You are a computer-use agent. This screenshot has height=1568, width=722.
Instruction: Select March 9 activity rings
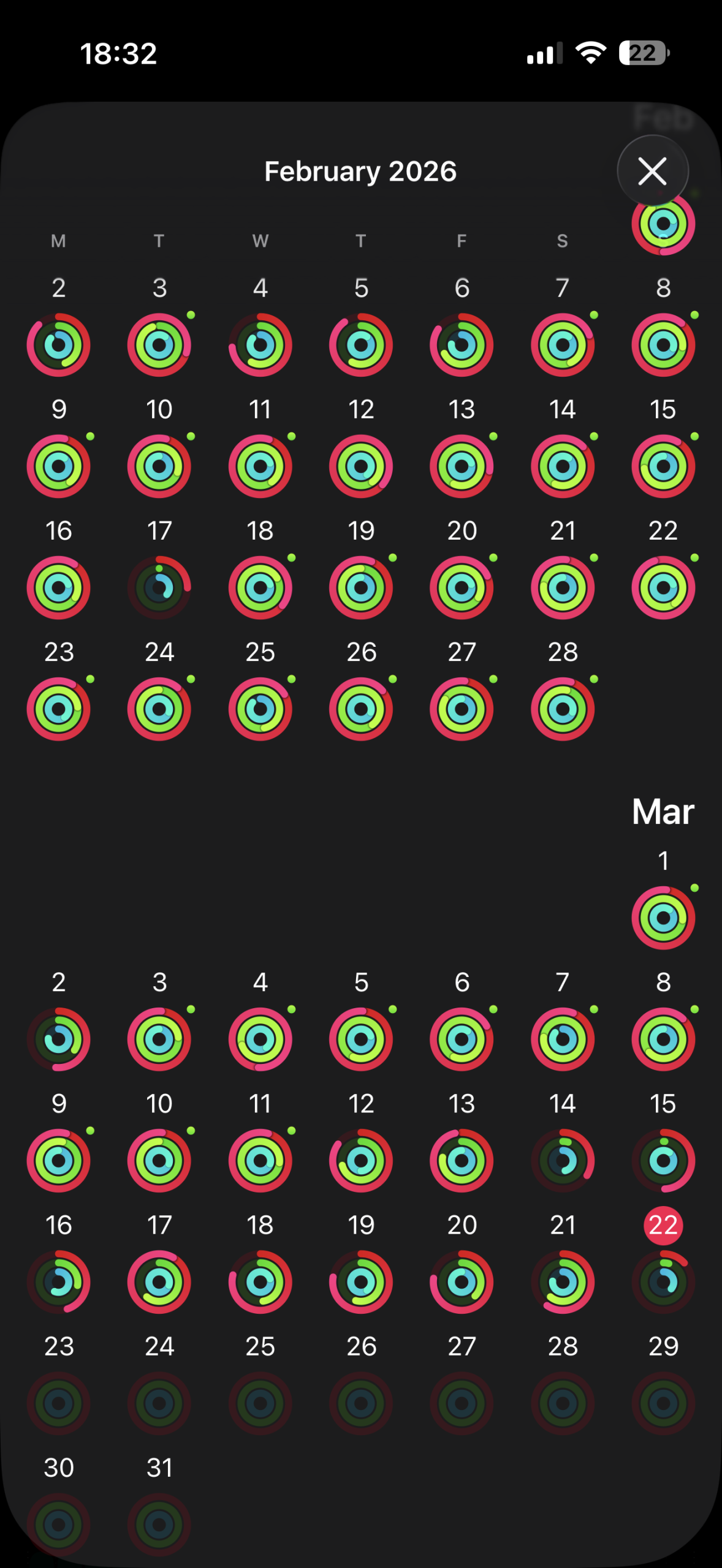click(x=59, y=1160)
